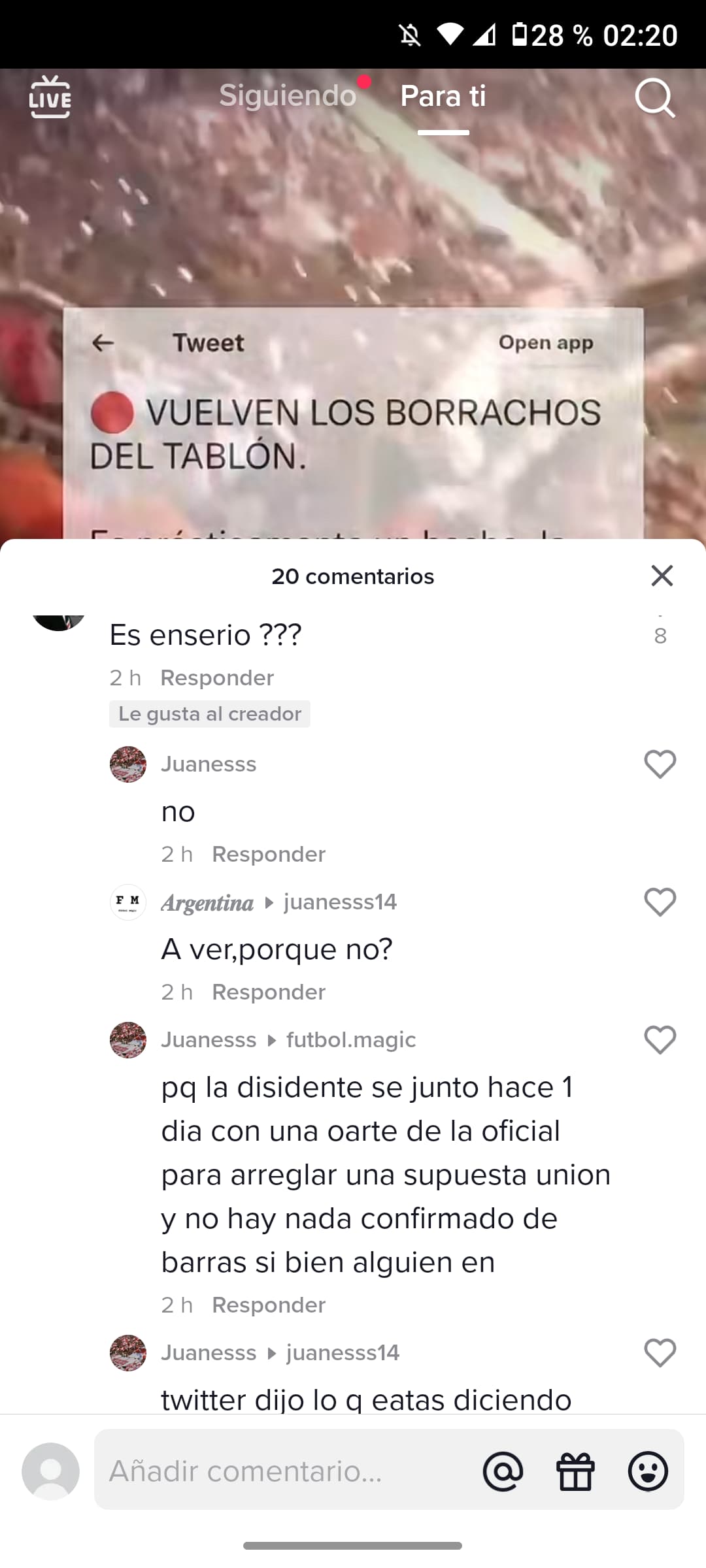Open Juanesss's avatar on the "no" comment

click(128, 764)
